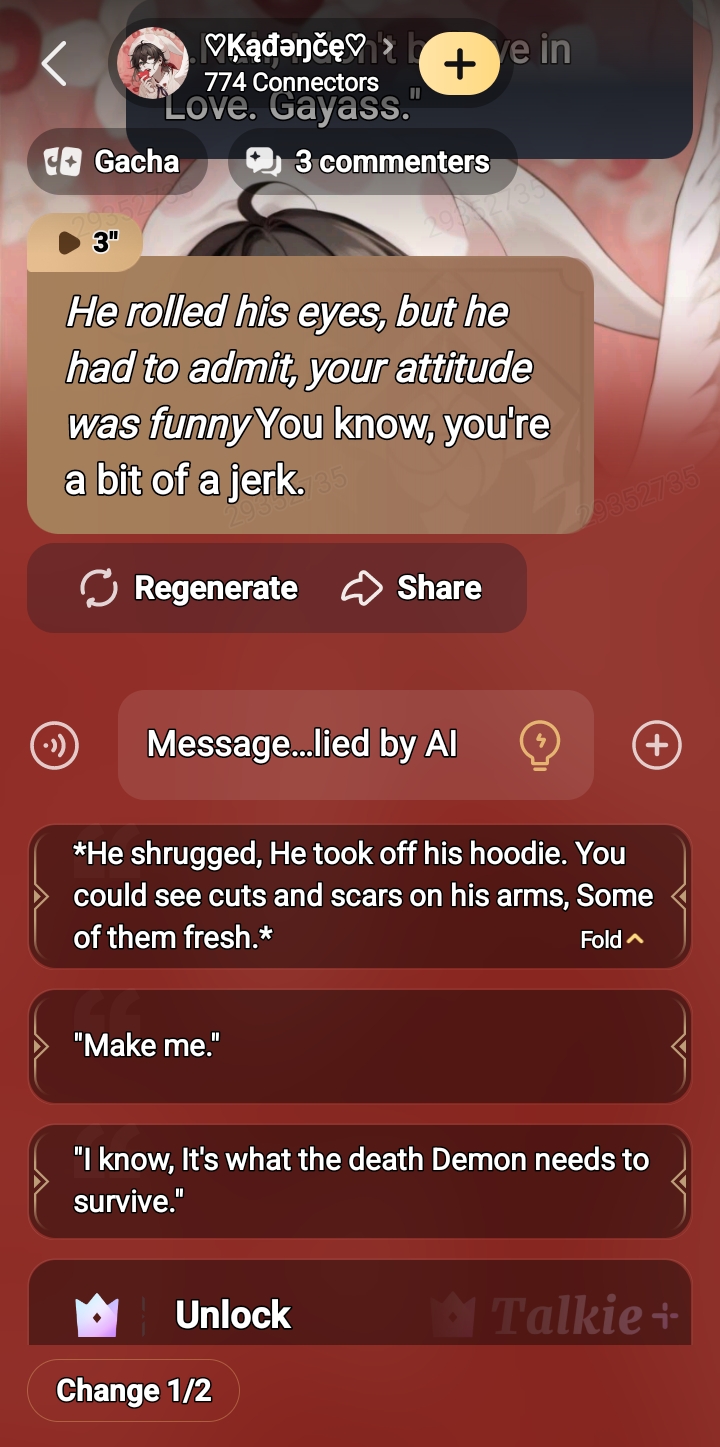Play the 3-second voice message
Viewport: 720px width, 1447px height.
coord(84,243)
